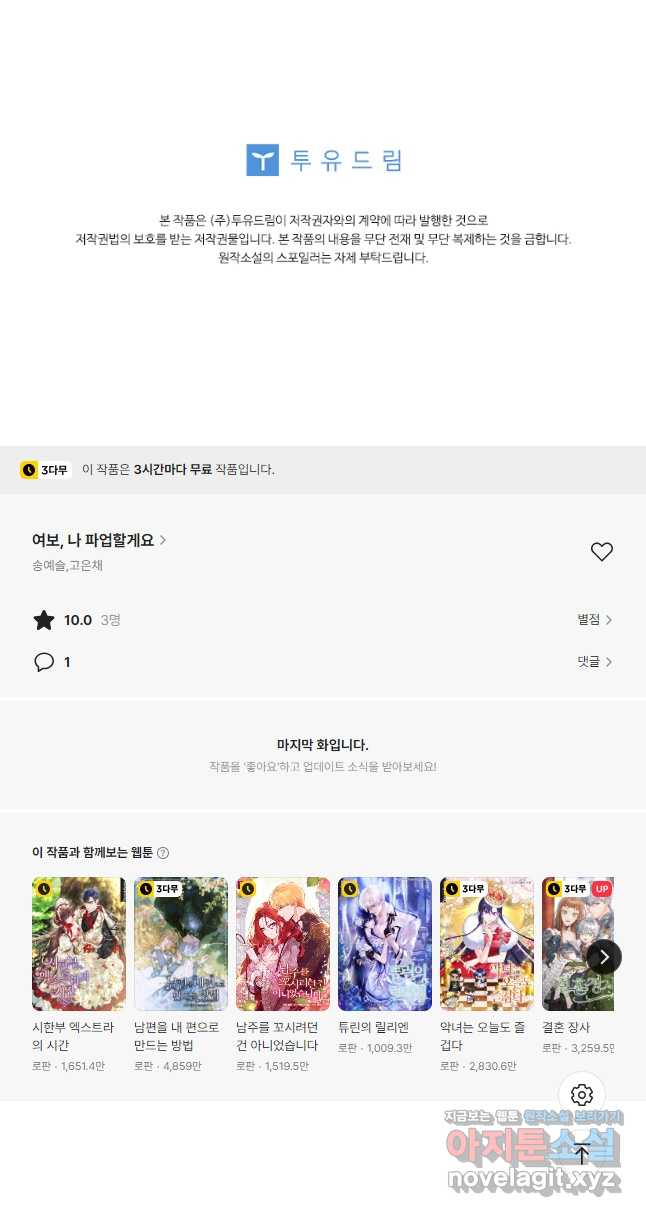
Task: Open the webtoon 악녀는 오늘도 즐겁다
Action: [x=486, y=944]
